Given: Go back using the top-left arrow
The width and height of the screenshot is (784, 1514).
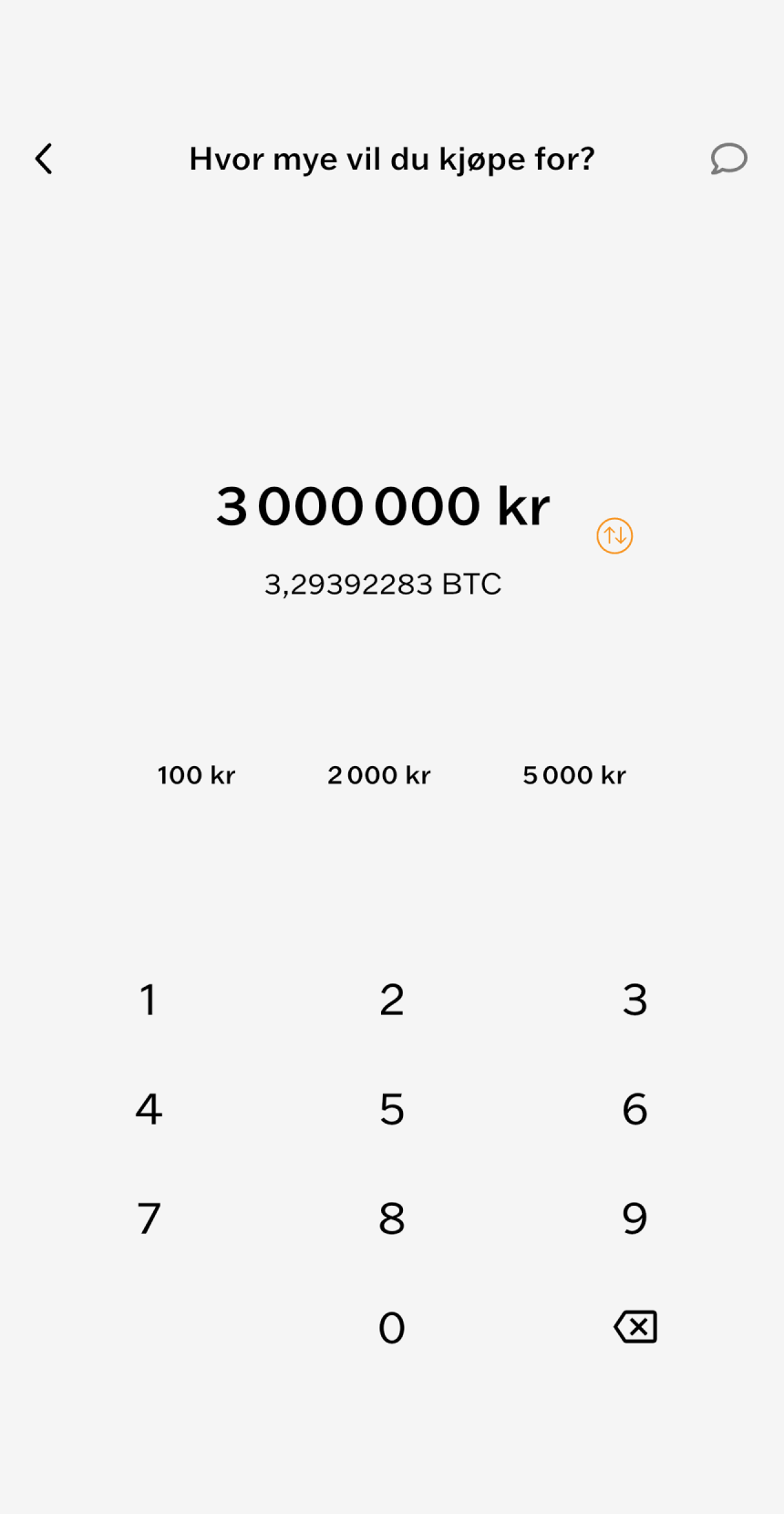Looking at the screenshot, I should (44, 159).
